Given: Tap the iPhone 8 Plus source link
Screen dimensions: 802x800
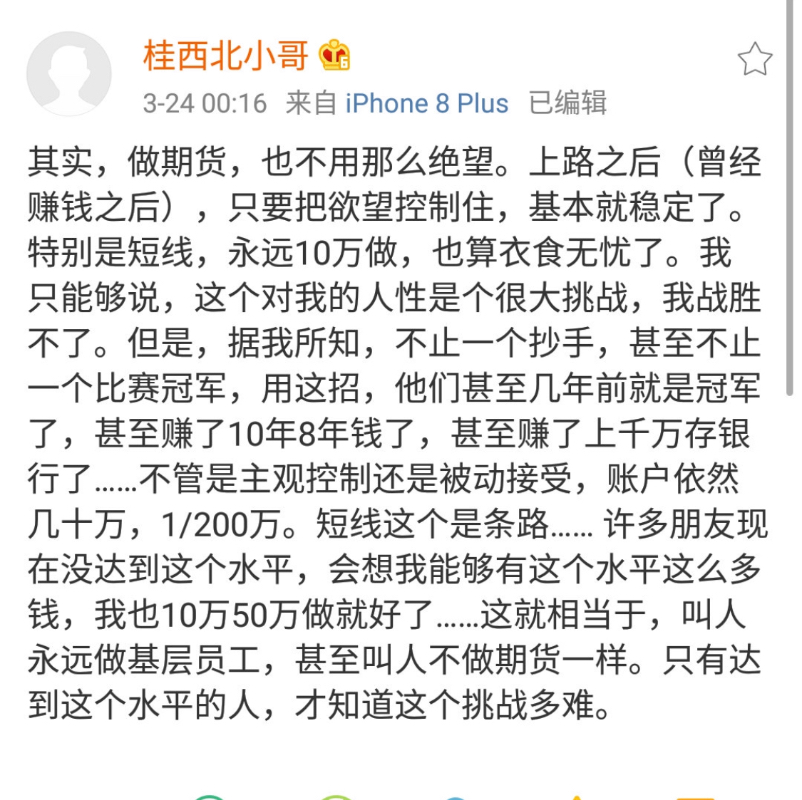Looking at the screenshot, I should click(x=427, y=103).
